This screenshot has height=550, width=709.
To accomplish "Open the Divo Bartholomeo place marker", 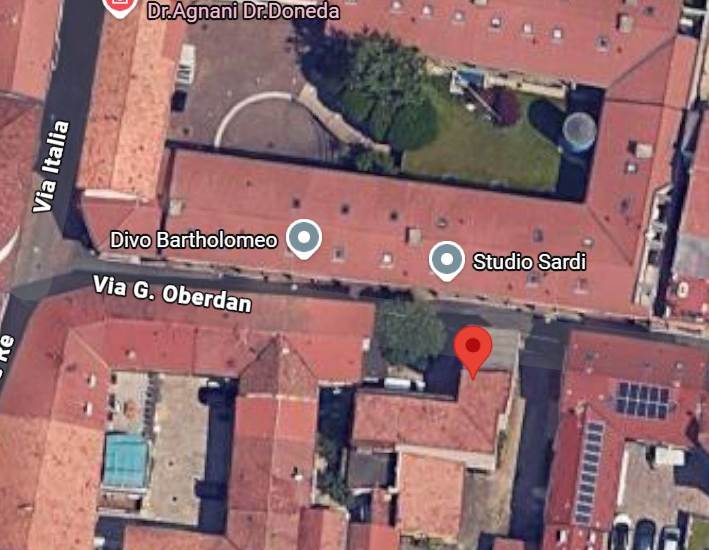I will [304, 238].
